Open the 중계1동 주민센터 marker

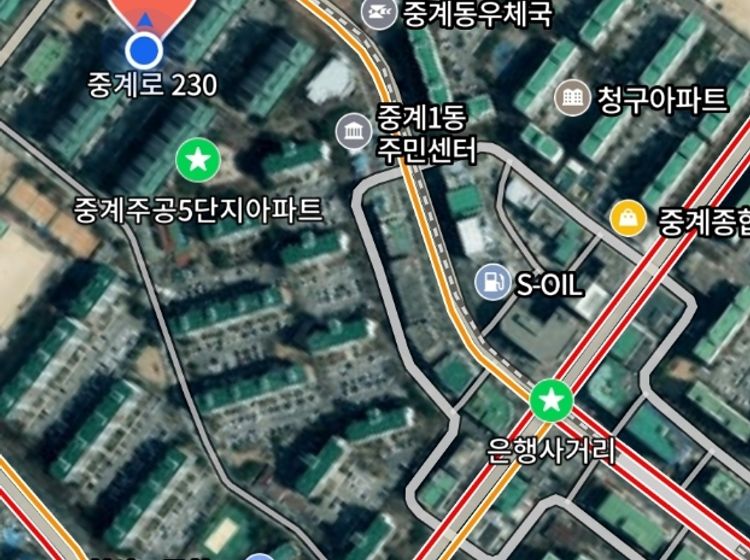[353, 130]
